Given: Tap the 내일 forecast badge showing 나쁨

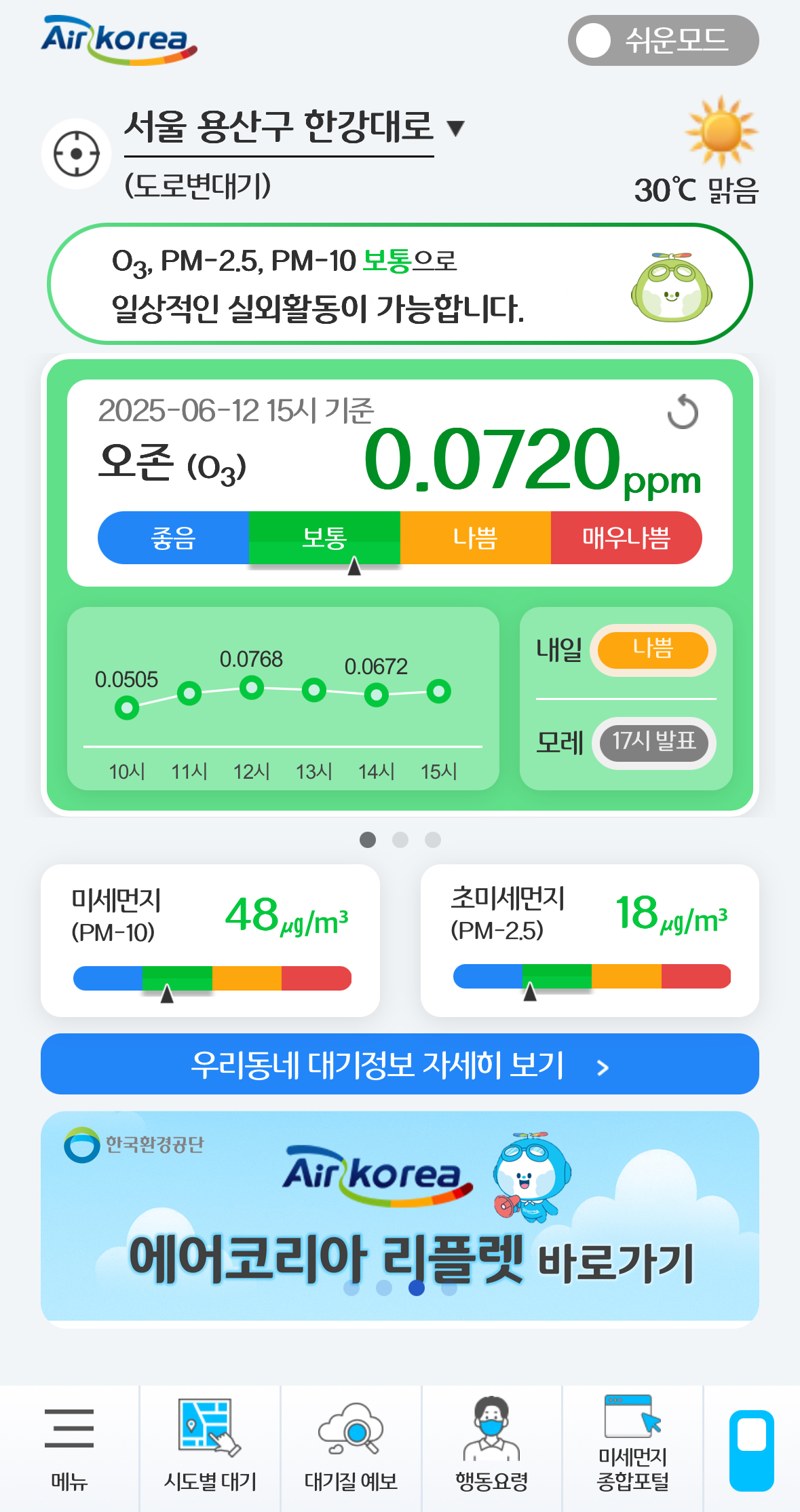Looking at the screenshot, I should (x=653, y=650).
